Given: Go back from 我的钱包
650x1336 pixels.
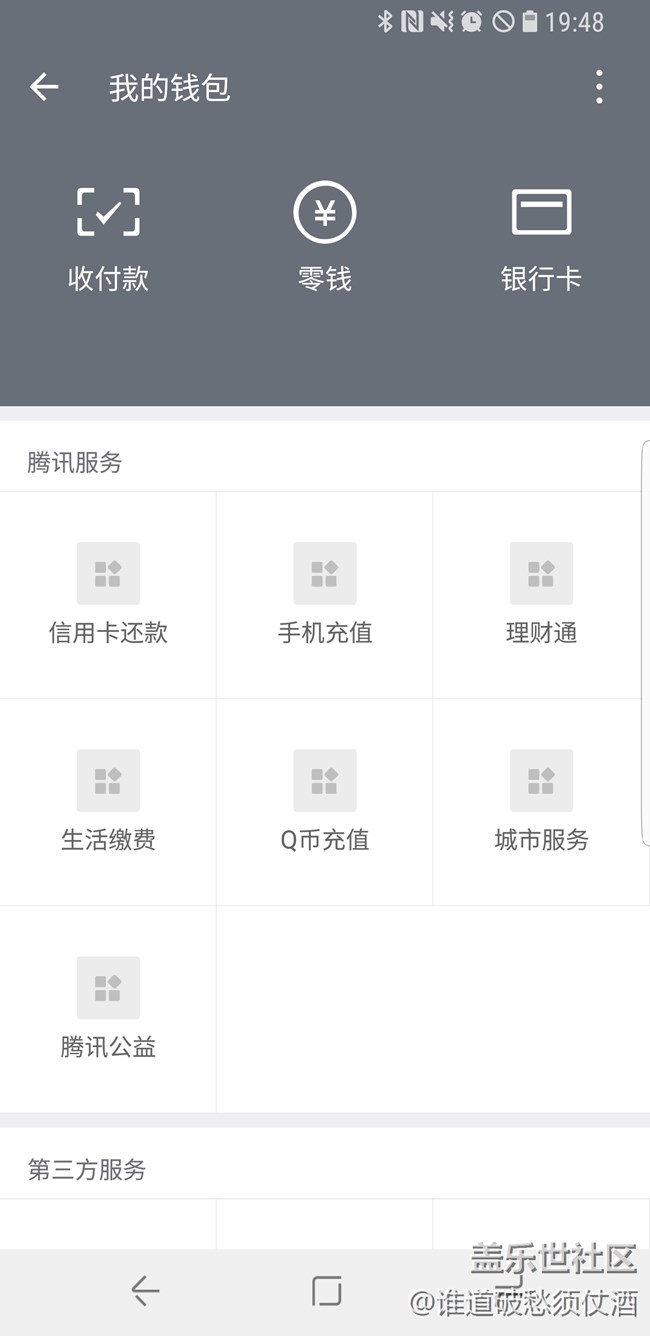Looking at the screenshot, I should pos(44,88).
